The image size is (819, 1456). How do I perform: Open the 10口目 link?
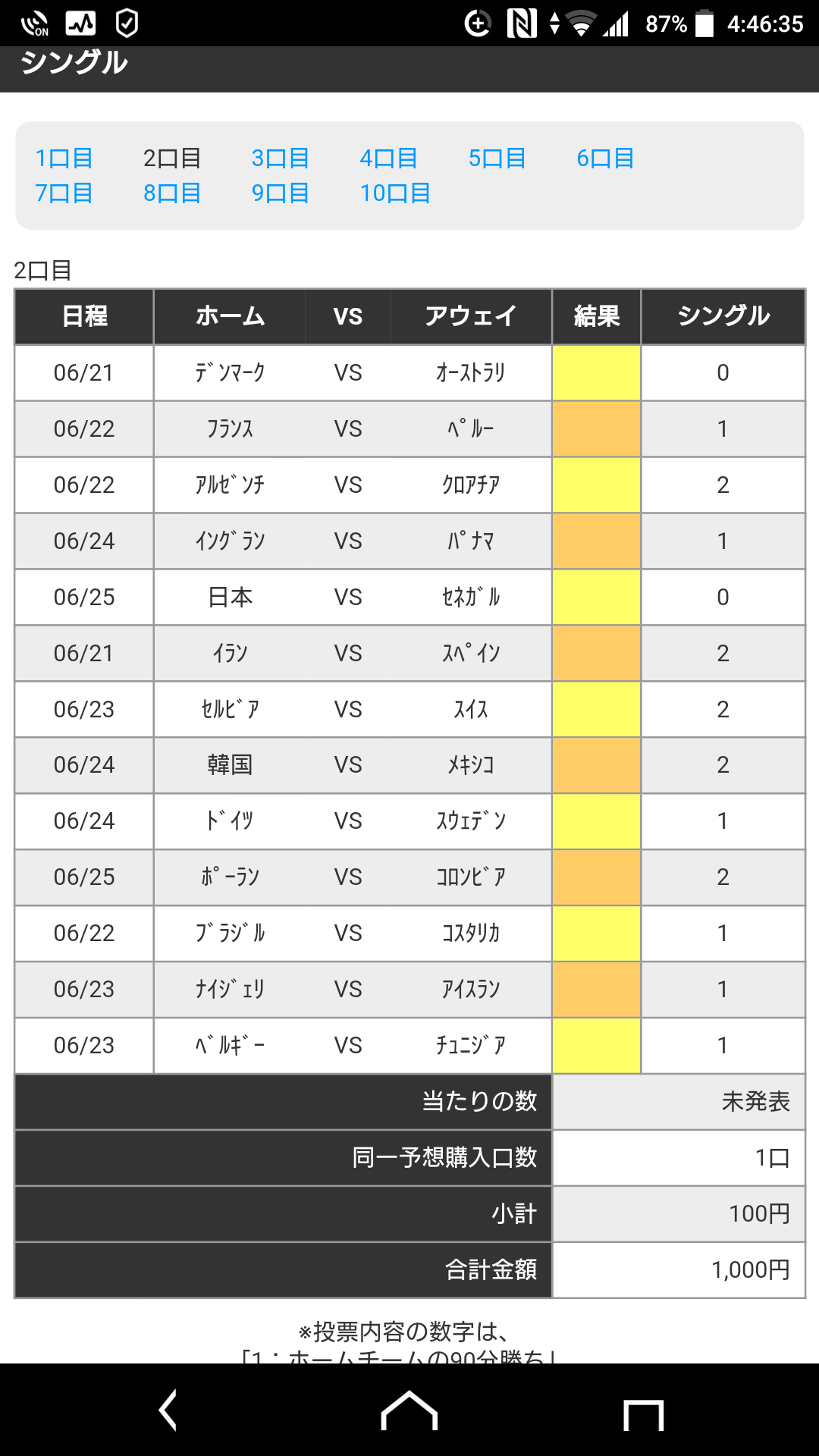click(395, 193)
